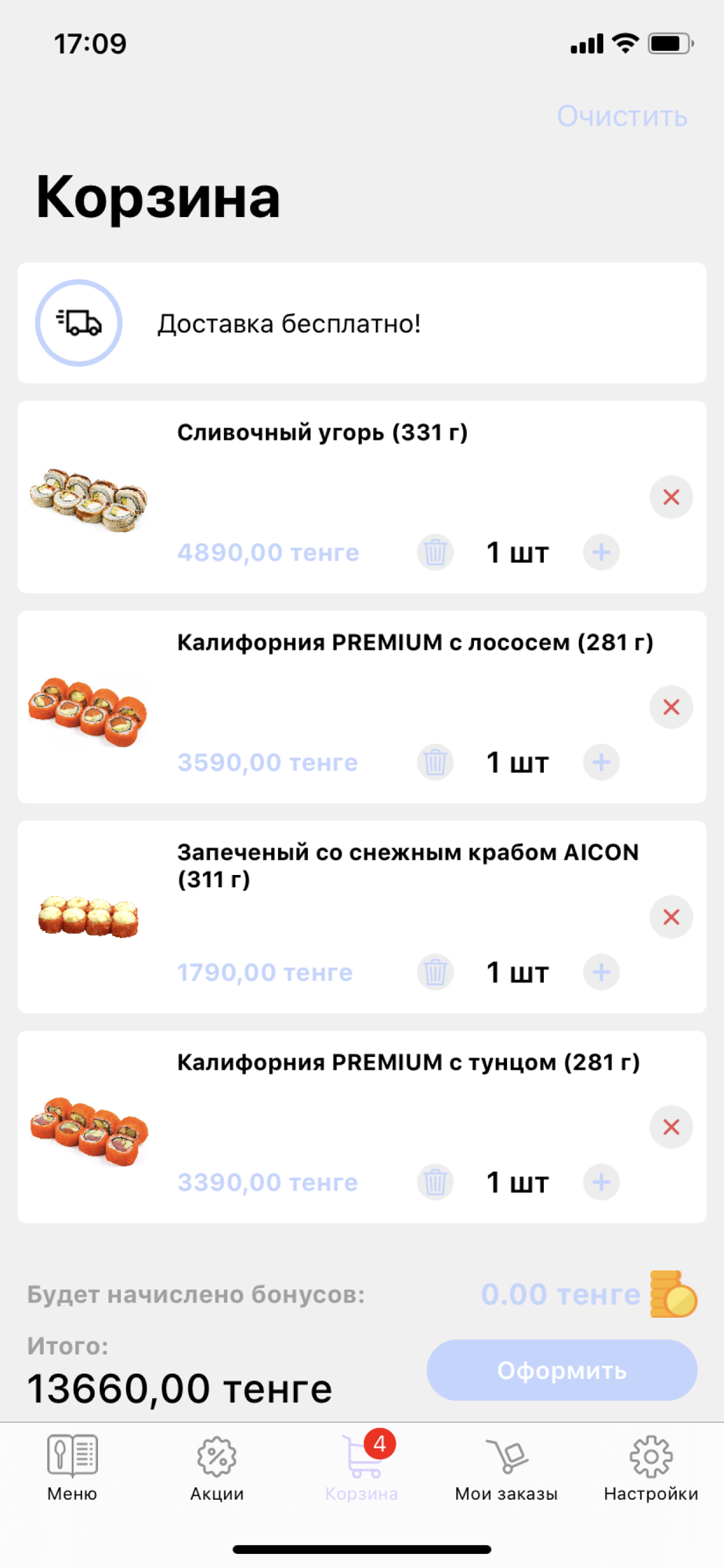The height and width of the screenshot is (1568, 724).
Task: Tap Оформить to place the order
Action: coord(562,1370)
